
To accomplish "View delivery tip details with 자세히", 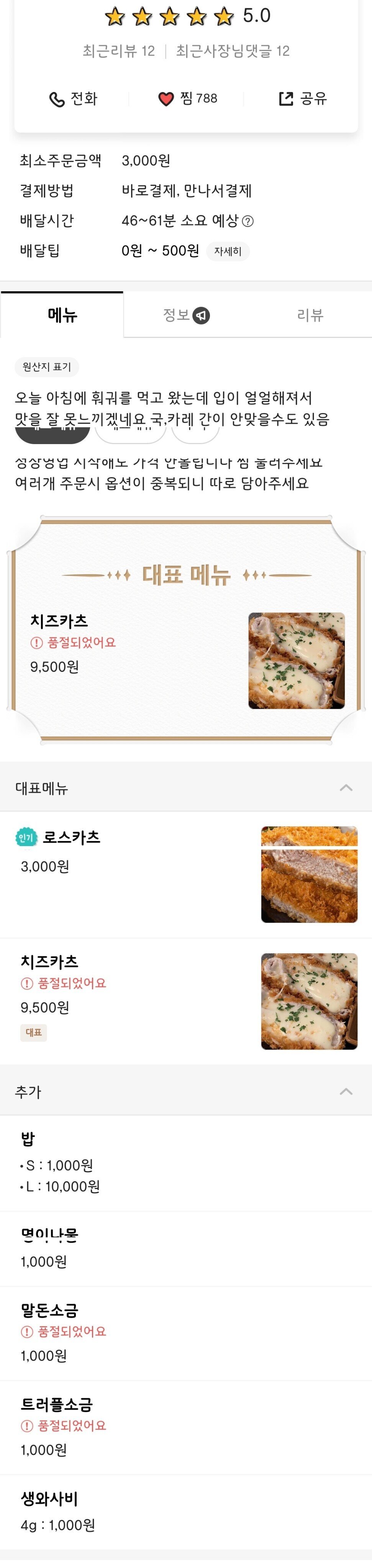I will coord(228,251).
